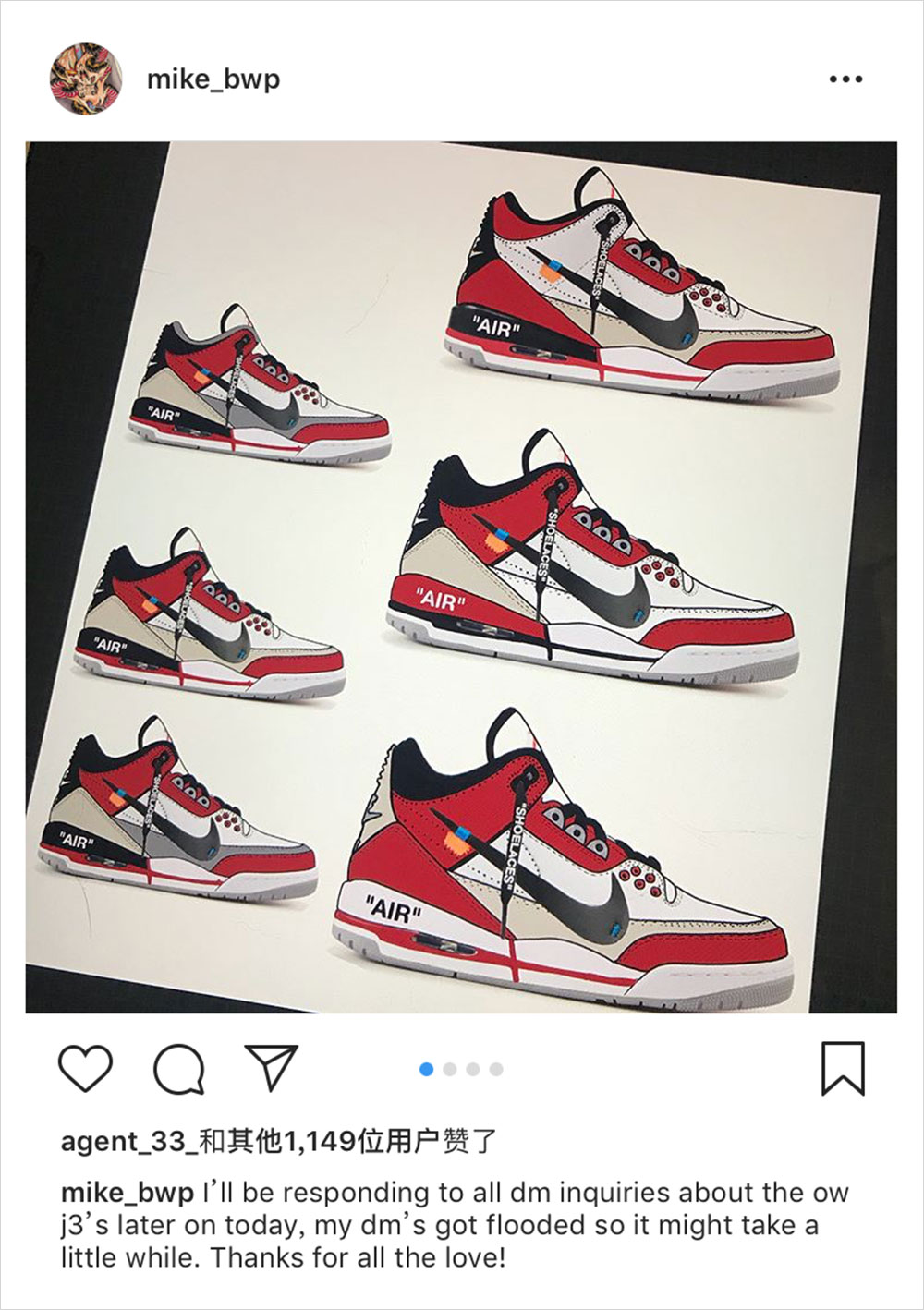This screenshot has width=924, height=1310.
Task: Open mike_bwp's profile from the post header
Action: [213, 79]
